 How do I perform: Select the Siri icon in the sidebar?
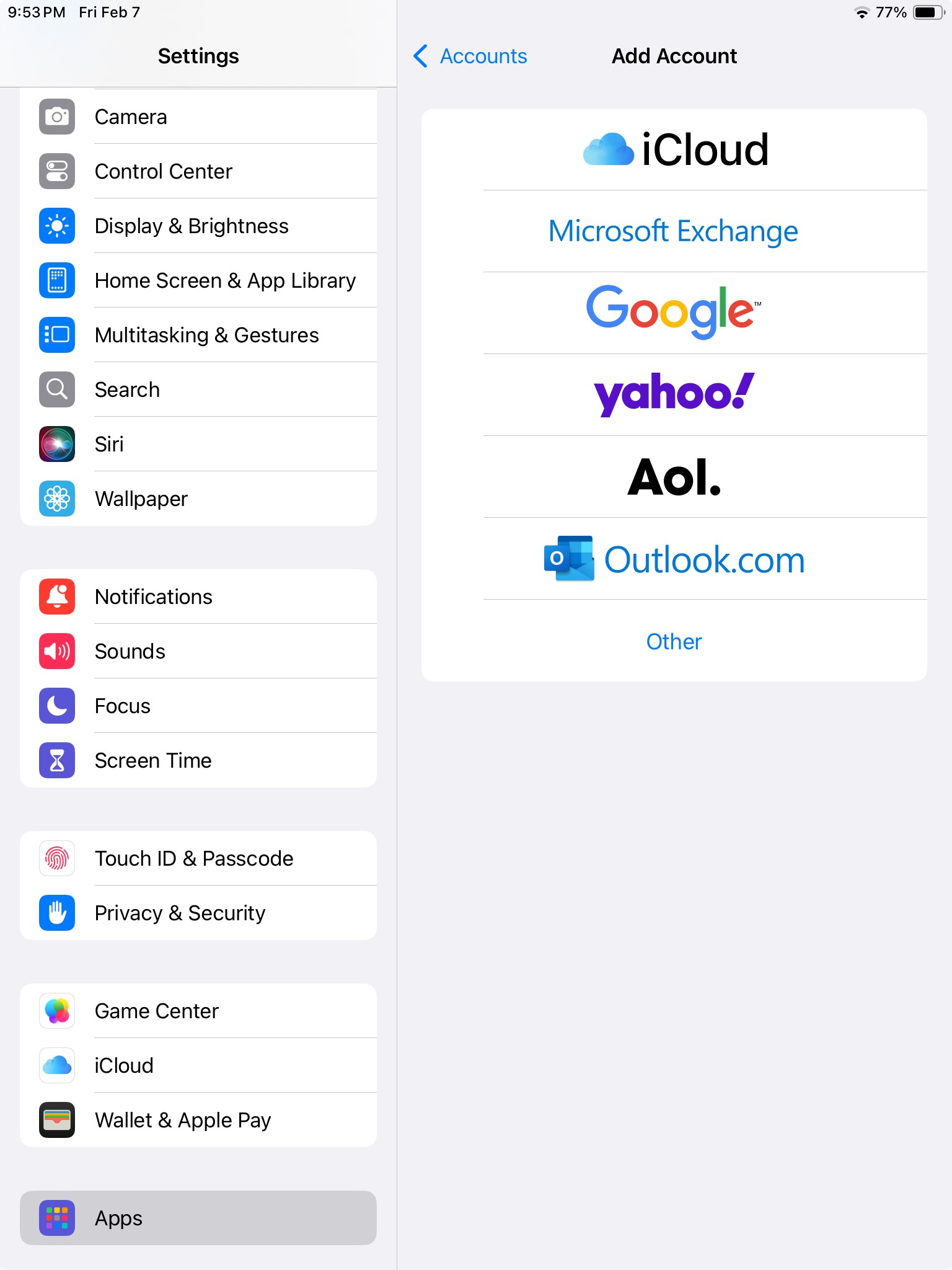tap(56, 444)
